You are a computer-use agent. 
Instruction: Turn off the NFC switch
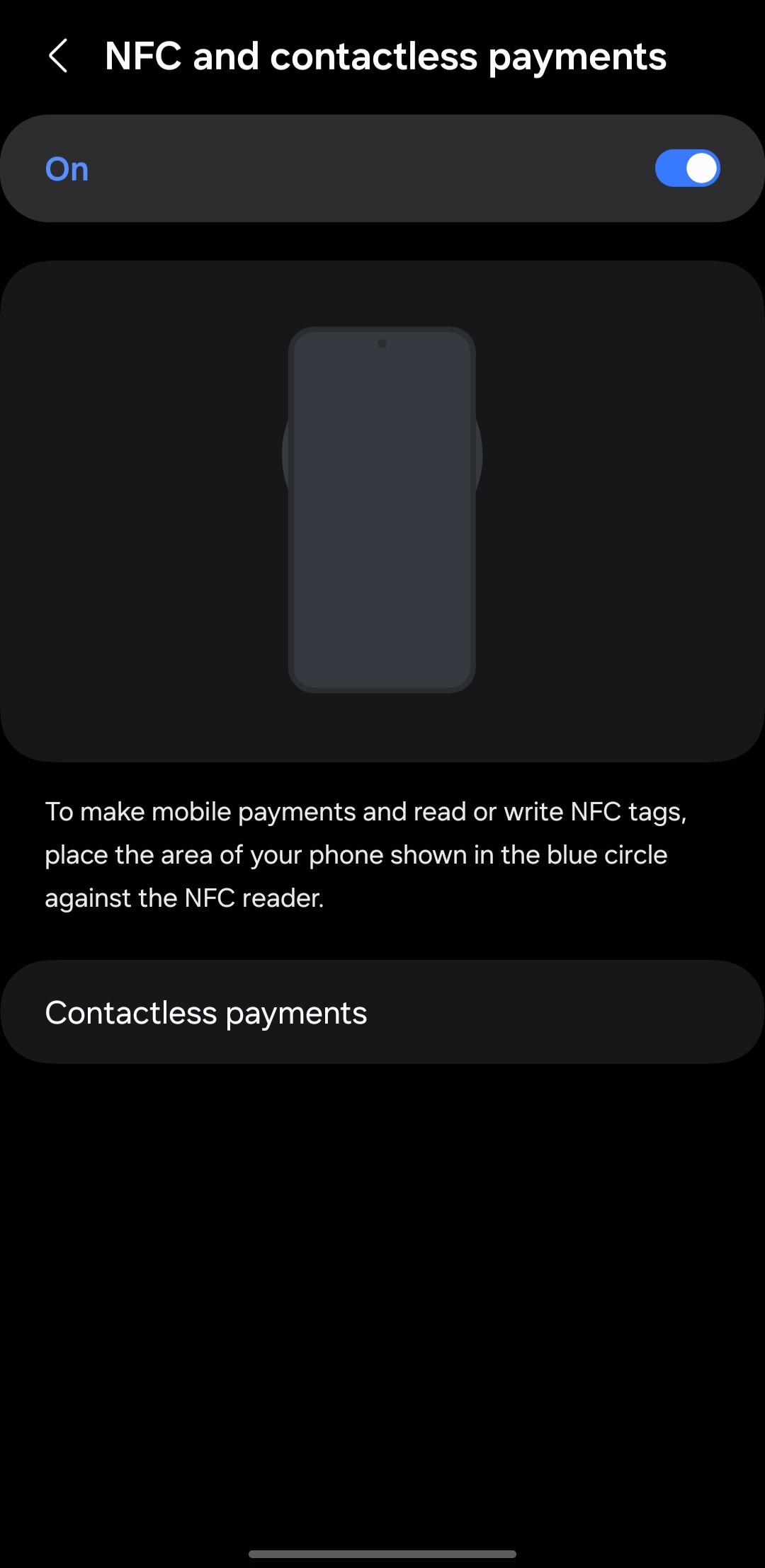[686, 168]
